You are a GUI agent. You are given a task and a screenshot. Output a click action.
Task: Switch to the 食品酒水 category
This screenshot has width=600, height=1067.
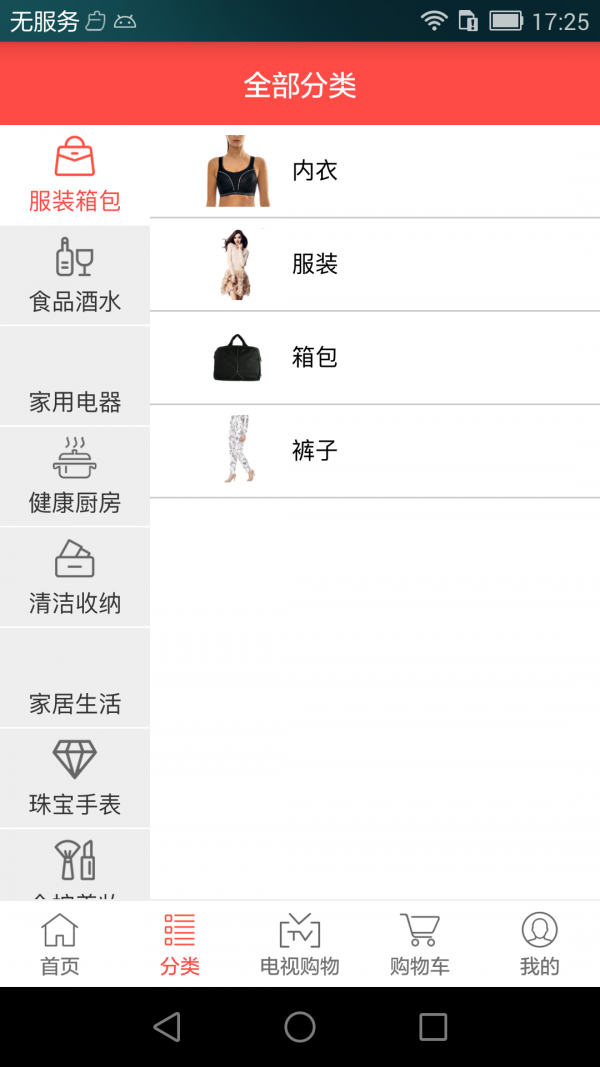point(75,276)
